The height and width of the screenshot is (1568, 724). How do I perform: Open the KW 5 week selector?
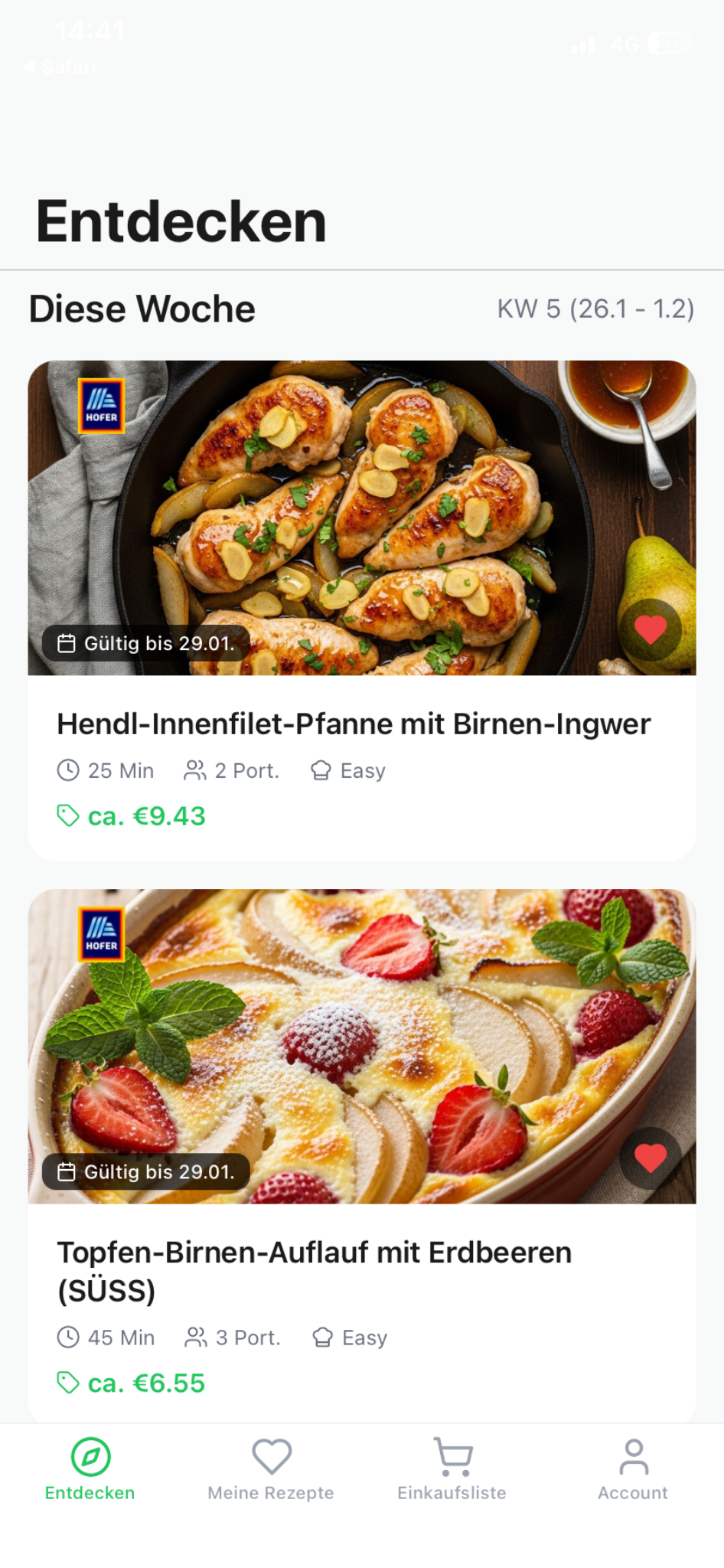(x=596, y=309)
